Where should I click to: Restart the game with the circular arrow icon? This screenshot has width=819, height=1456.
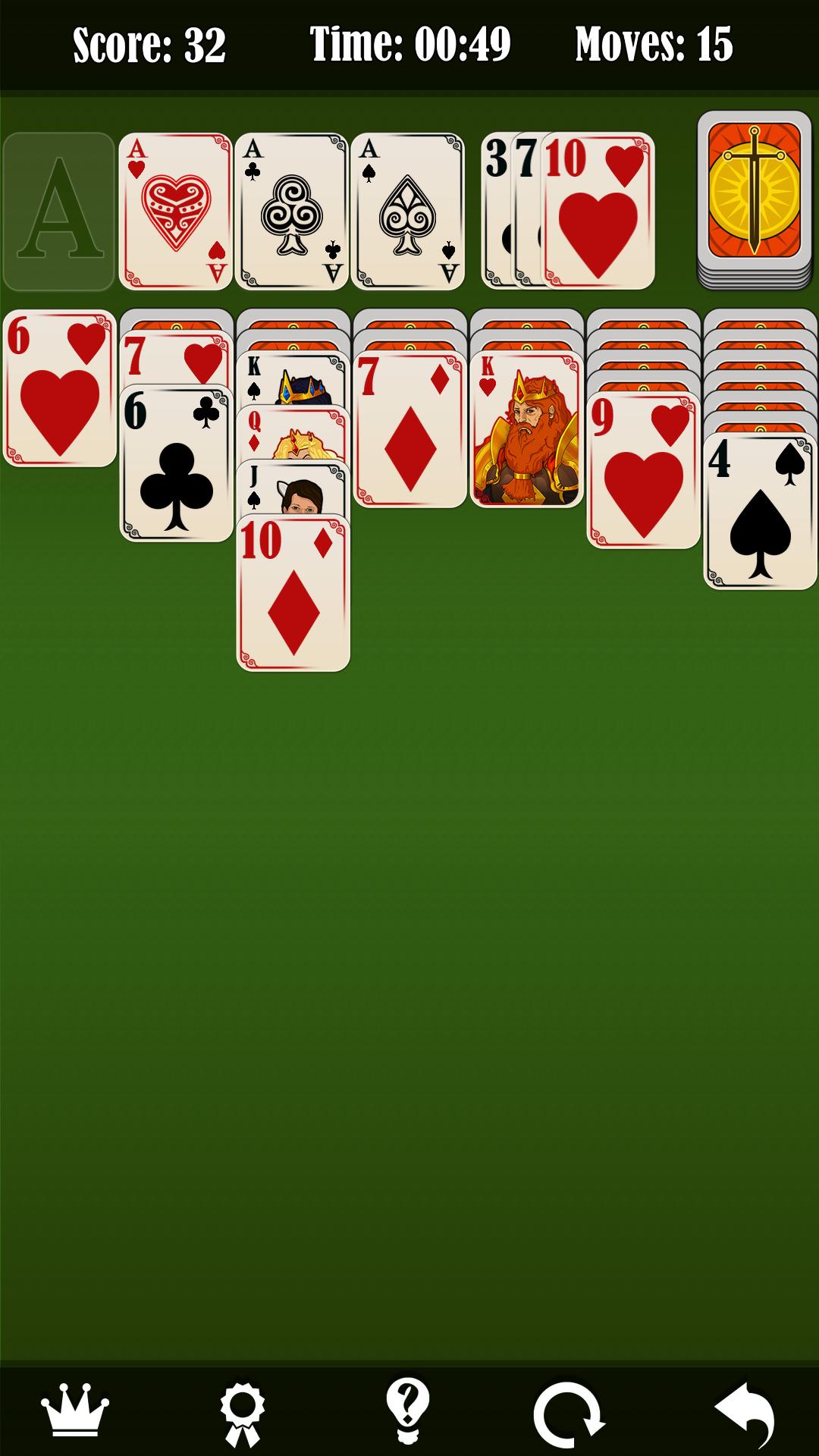coord(571,1407)
